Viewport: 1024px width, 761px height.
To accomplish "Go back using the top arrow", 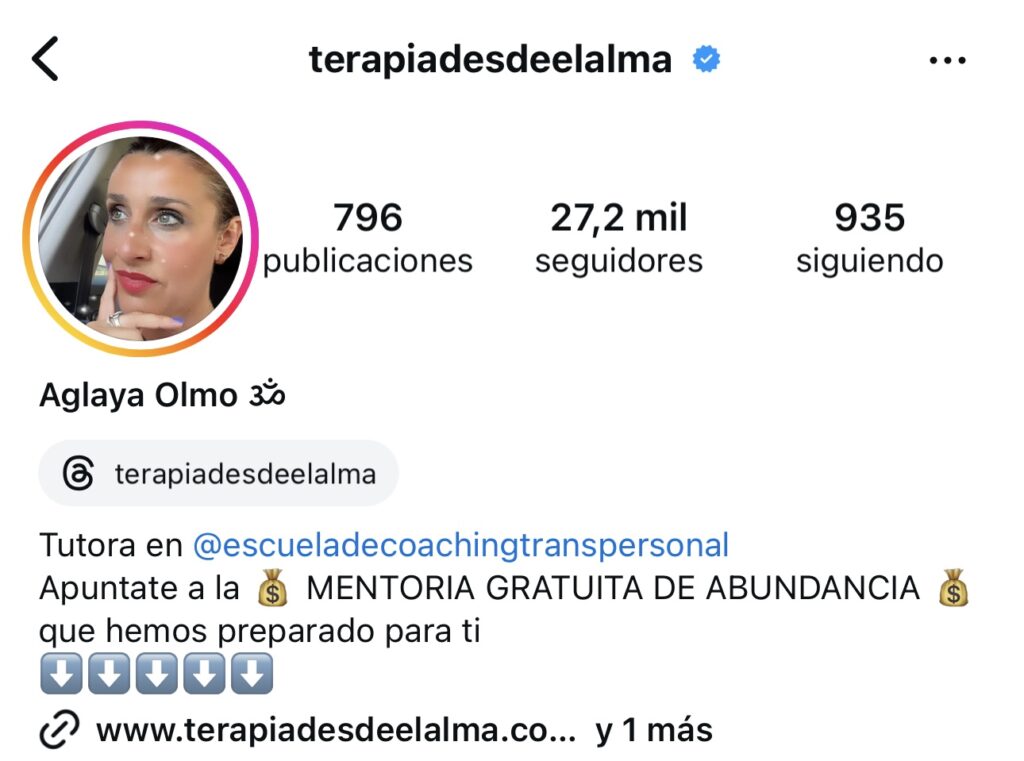I will click(x=46, y=60).
